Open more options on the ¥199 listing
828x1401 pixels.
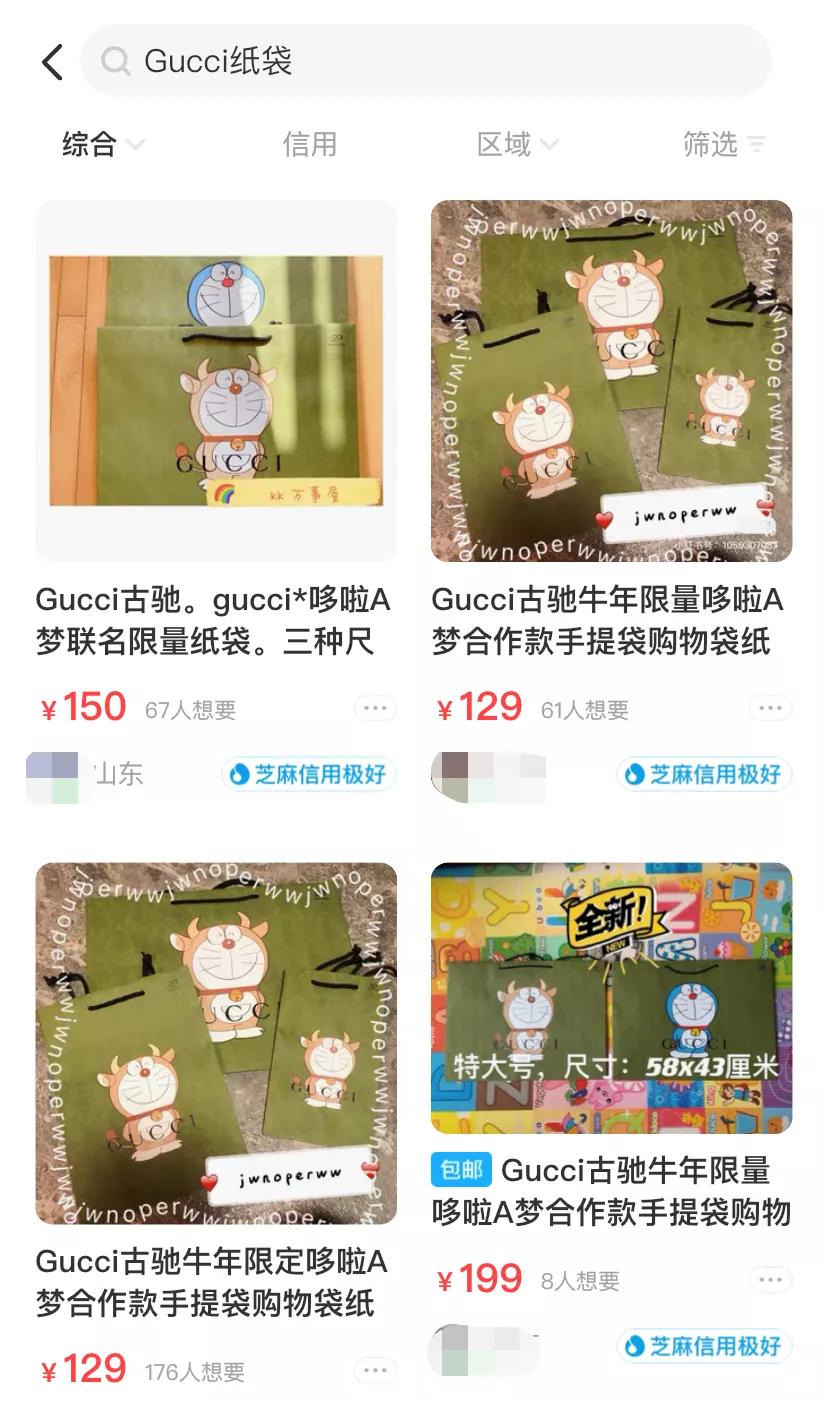(x=769, y=1280)
